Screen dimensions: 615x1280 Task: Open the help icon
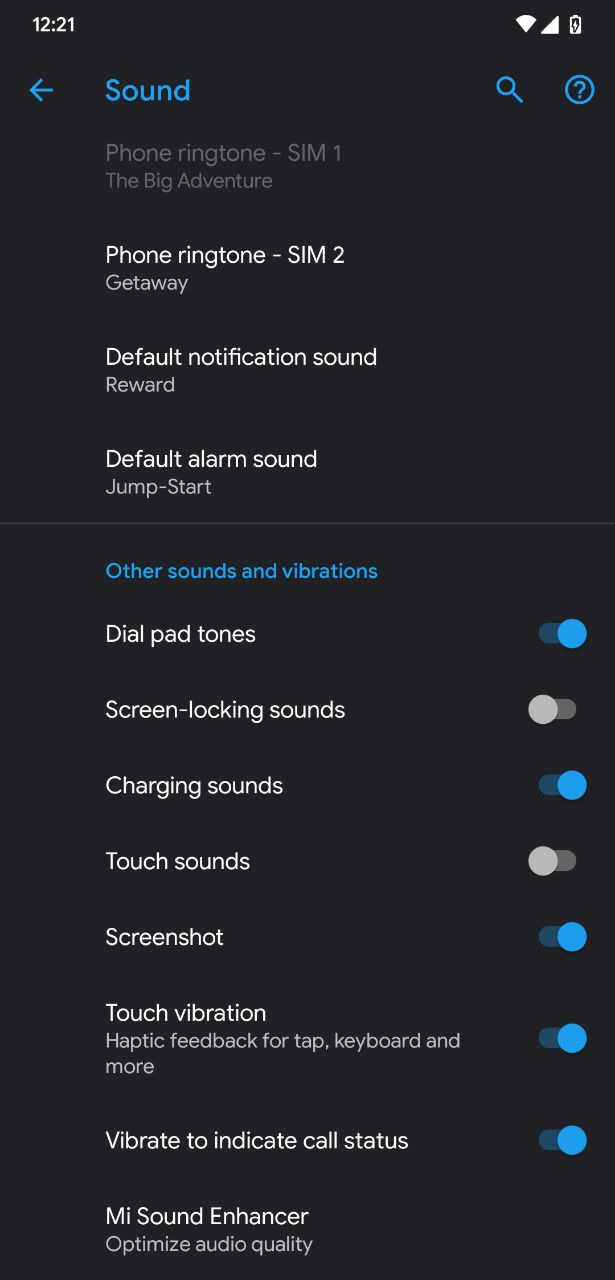click(580, 90)
